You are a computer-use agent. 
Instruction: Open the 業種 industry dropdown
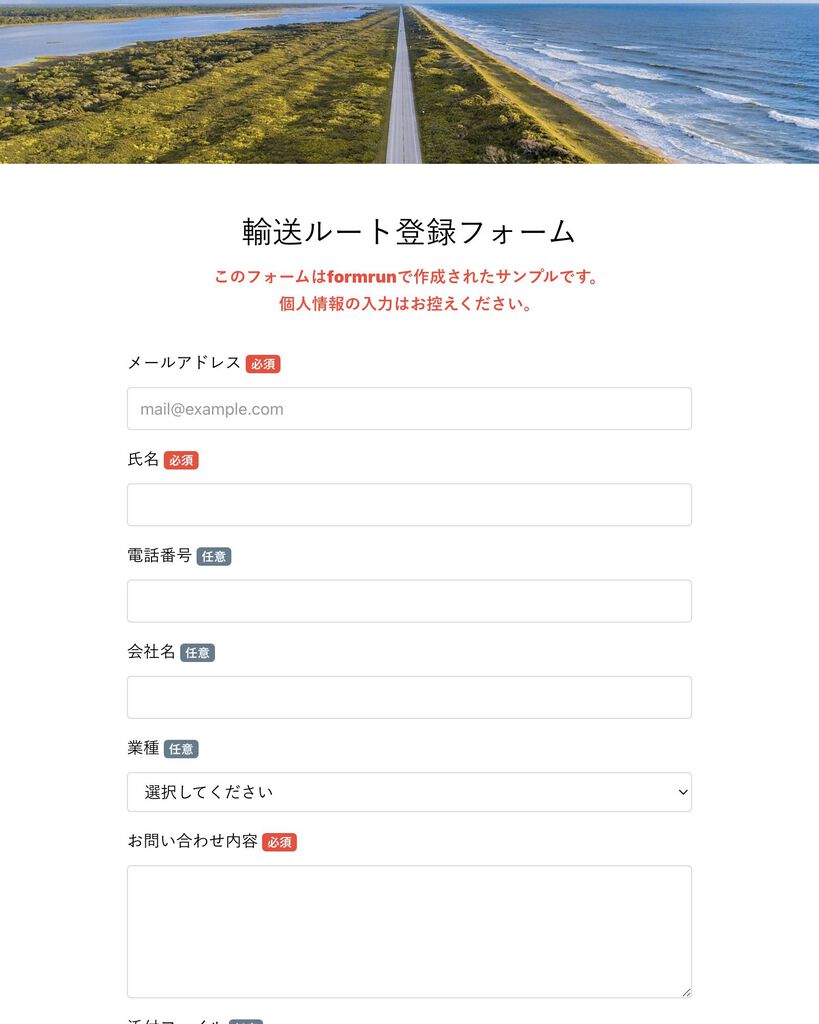coord(409,792)
